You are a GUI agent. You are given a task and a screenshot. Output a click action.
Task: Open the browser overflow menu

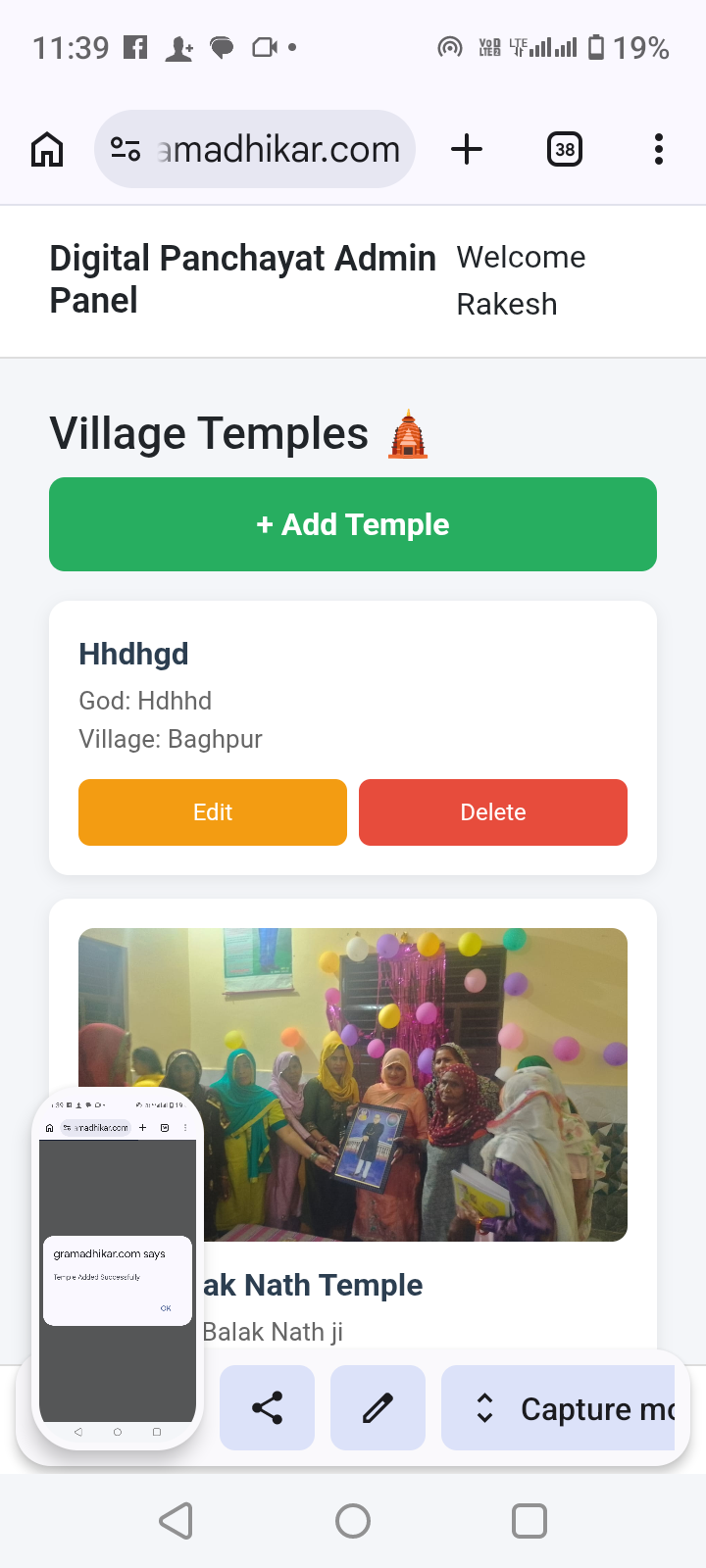tap(658, 150)
